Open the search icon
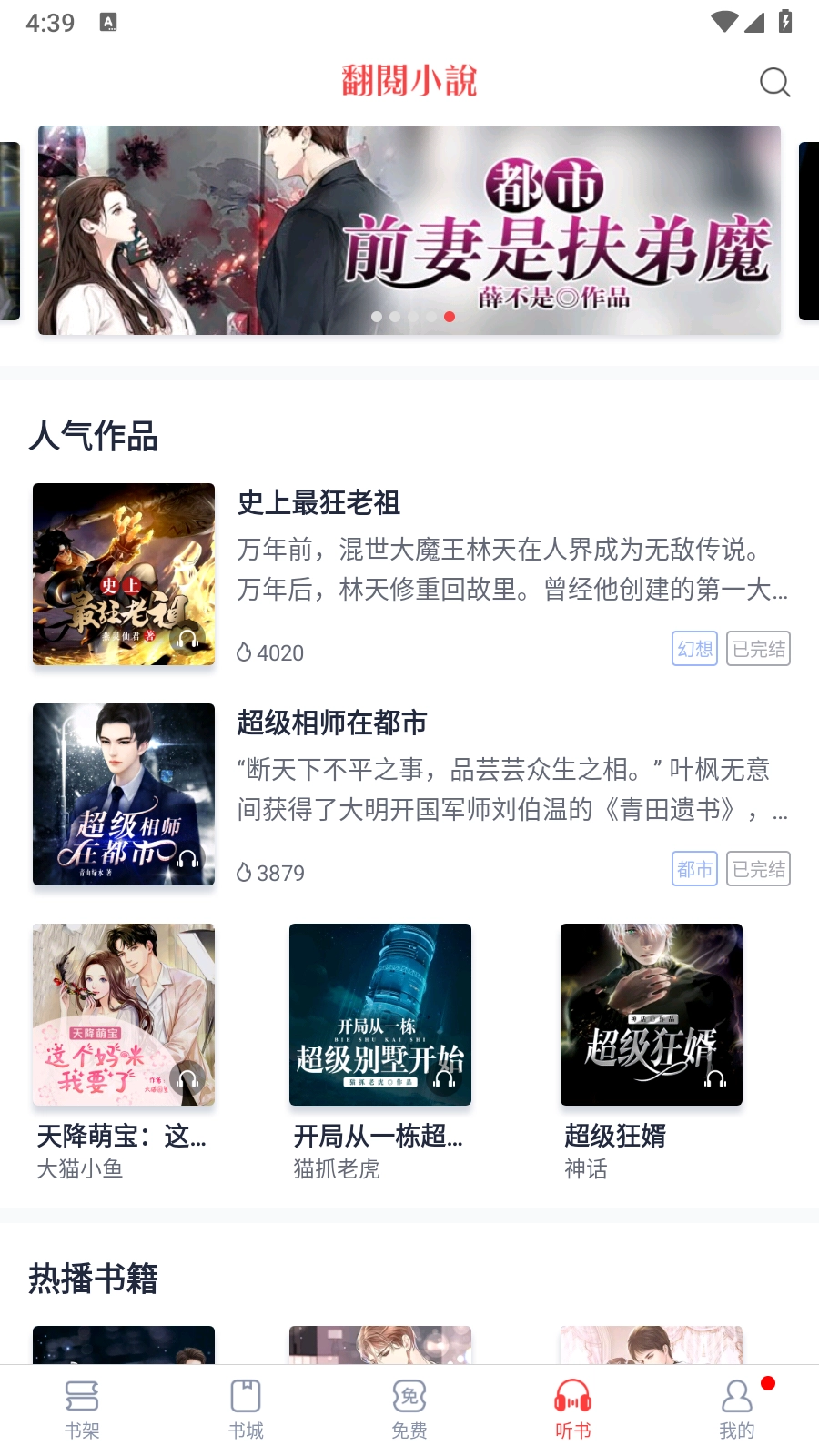The height and width of the screenshot is (1456, 819). pyautogui.click(x=774, y=82)
